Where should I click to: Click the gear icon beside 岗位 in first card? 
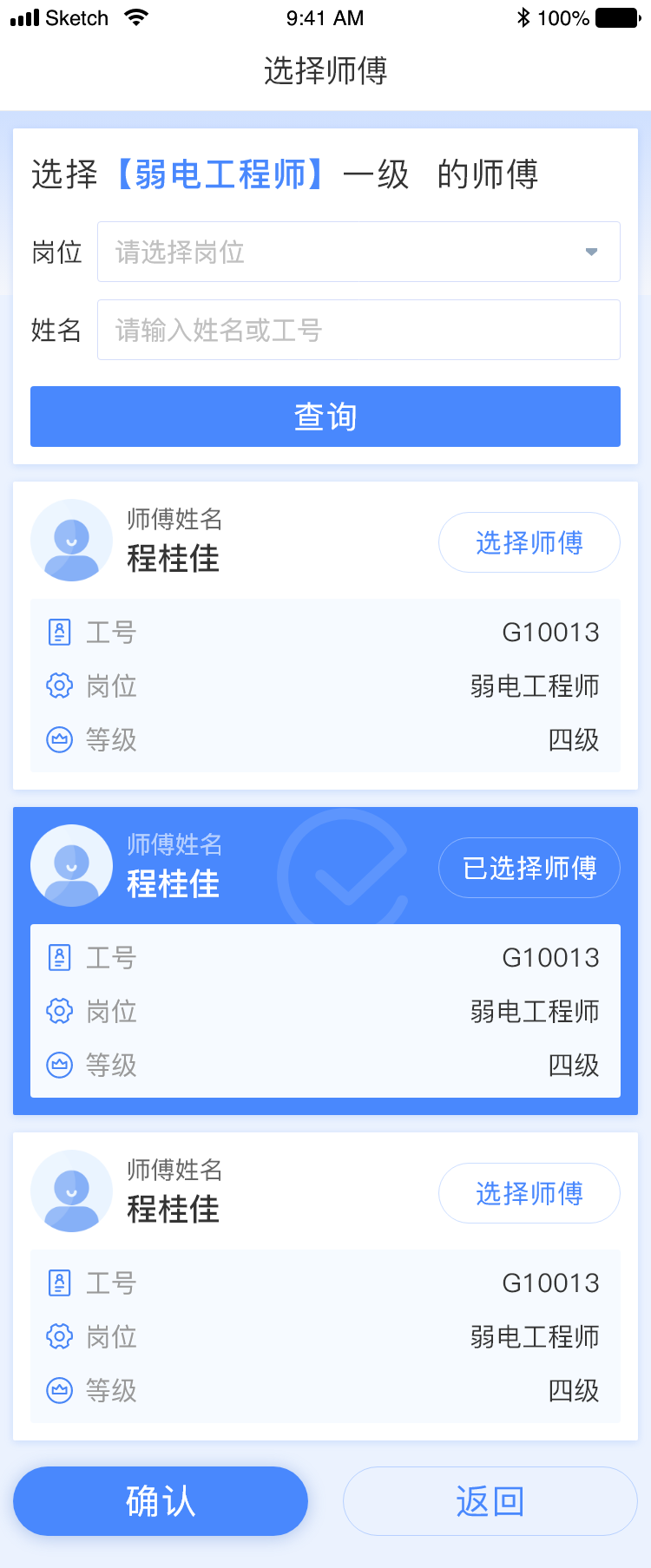point(59,686)
